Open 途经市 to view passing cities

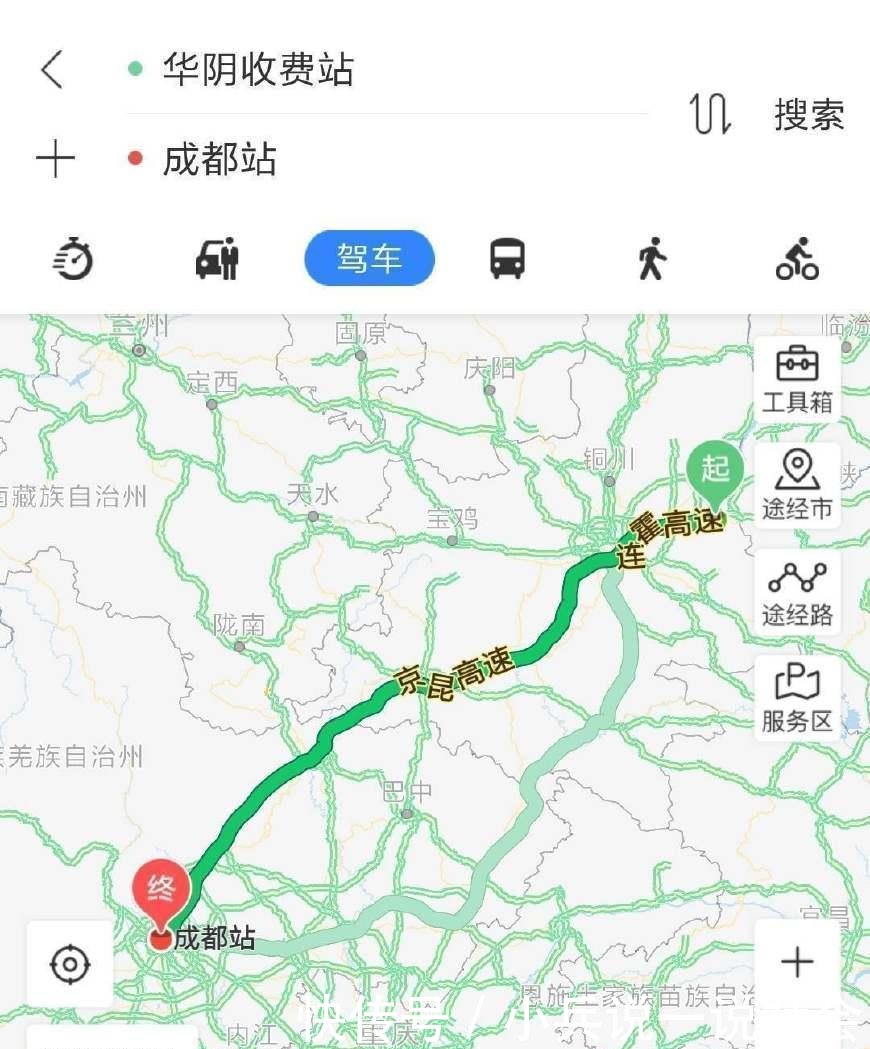[796, 485]
